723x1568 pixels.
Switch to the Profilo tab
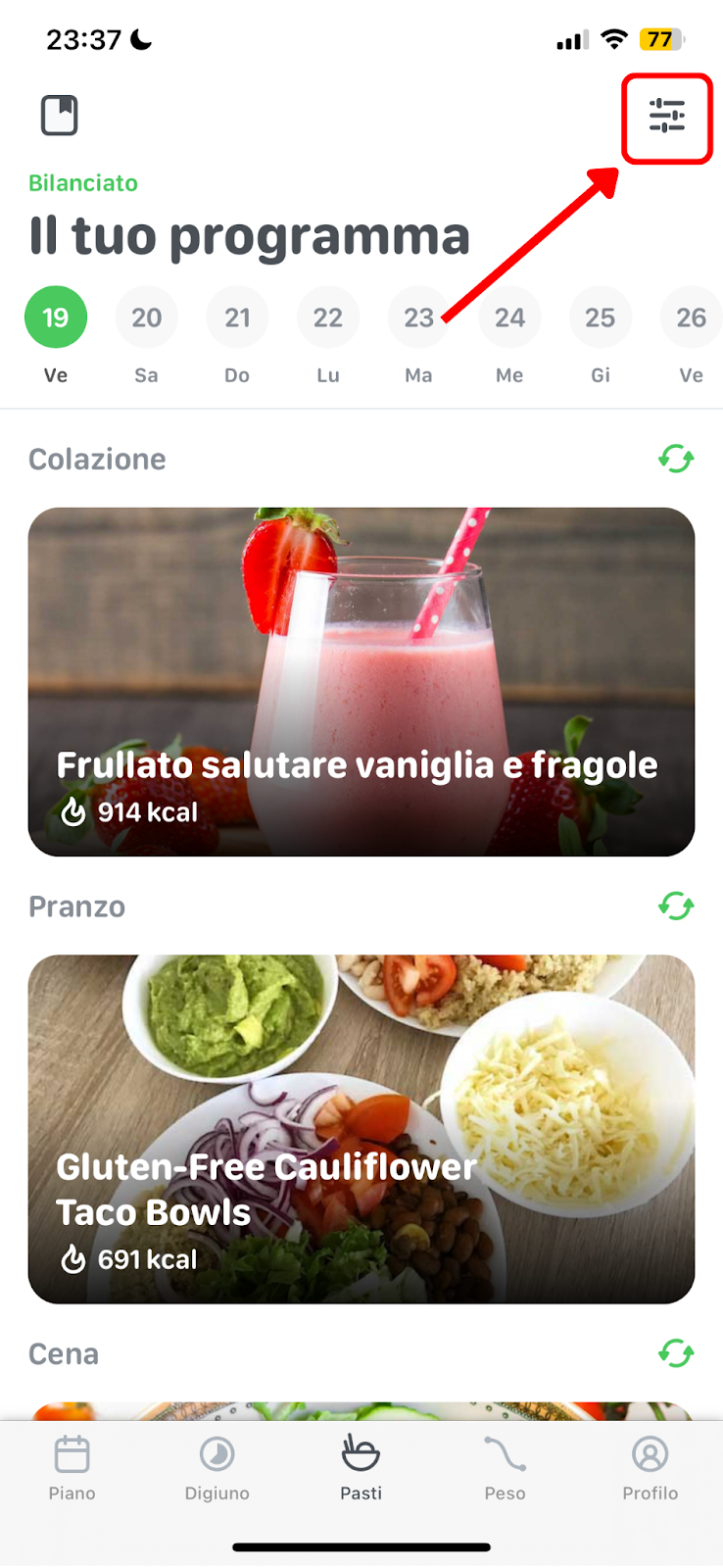(650, 1468)
